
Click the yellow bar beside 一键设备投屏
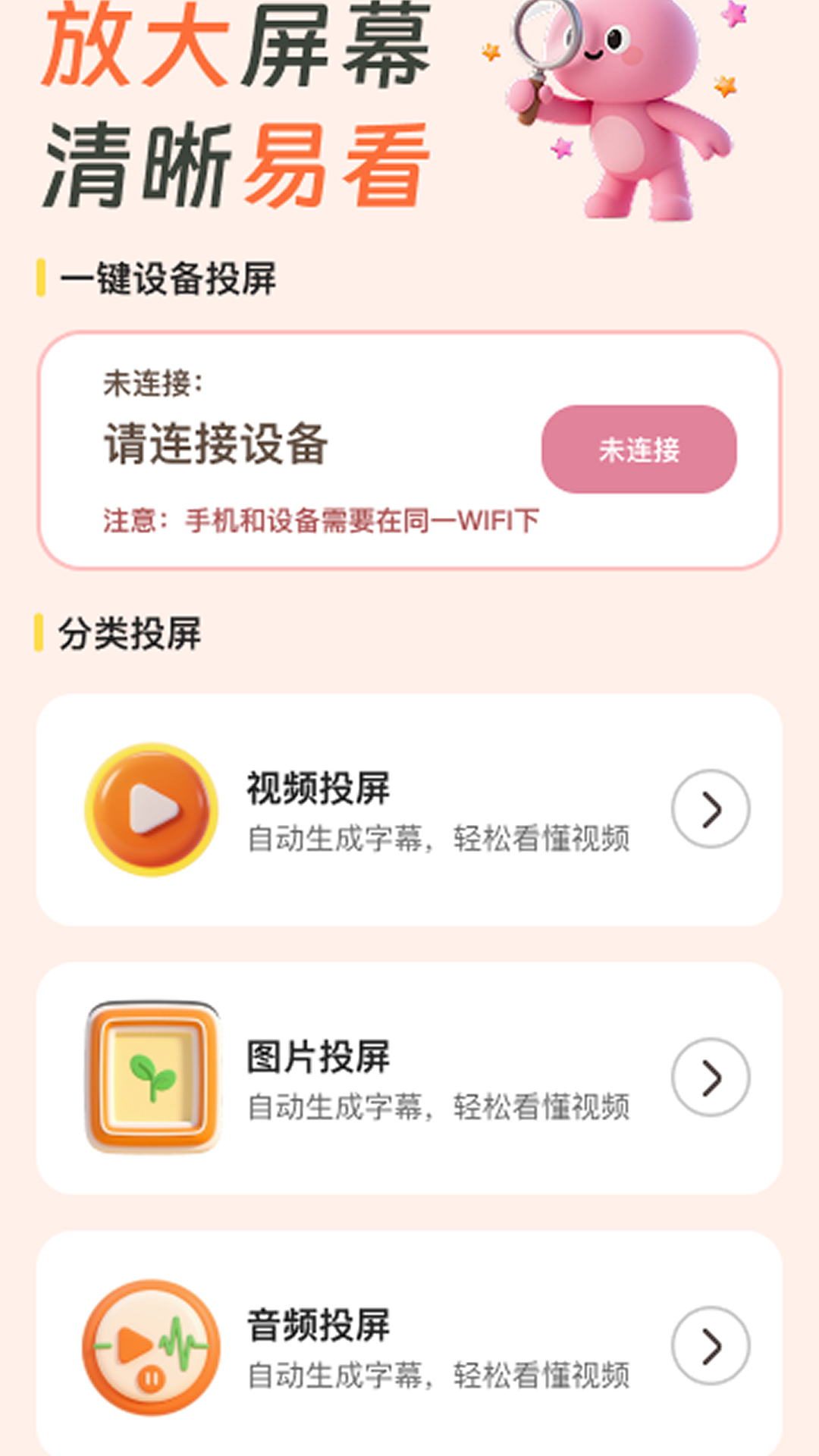coord(42,278)
